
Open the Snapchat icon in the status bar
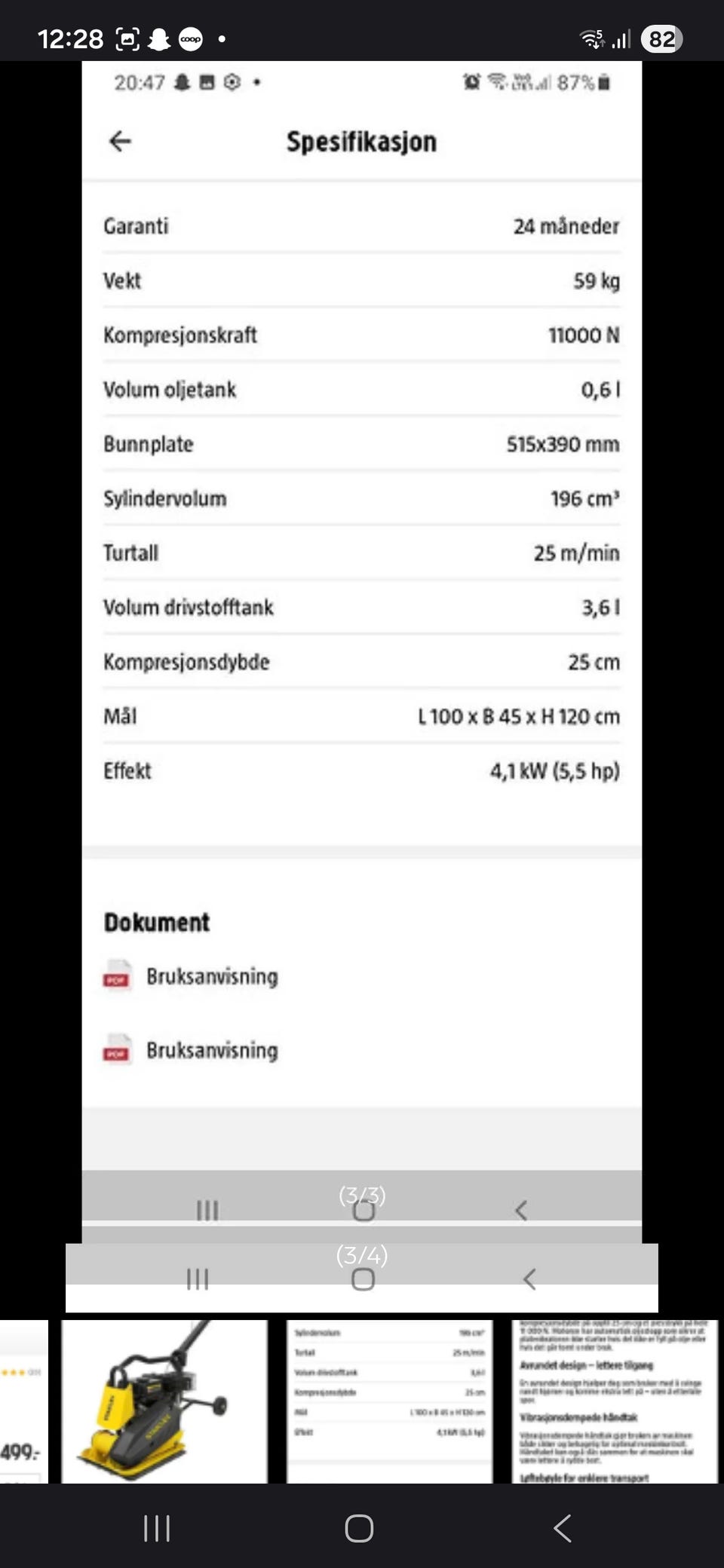pyautogui.click(x=160, y=38)
